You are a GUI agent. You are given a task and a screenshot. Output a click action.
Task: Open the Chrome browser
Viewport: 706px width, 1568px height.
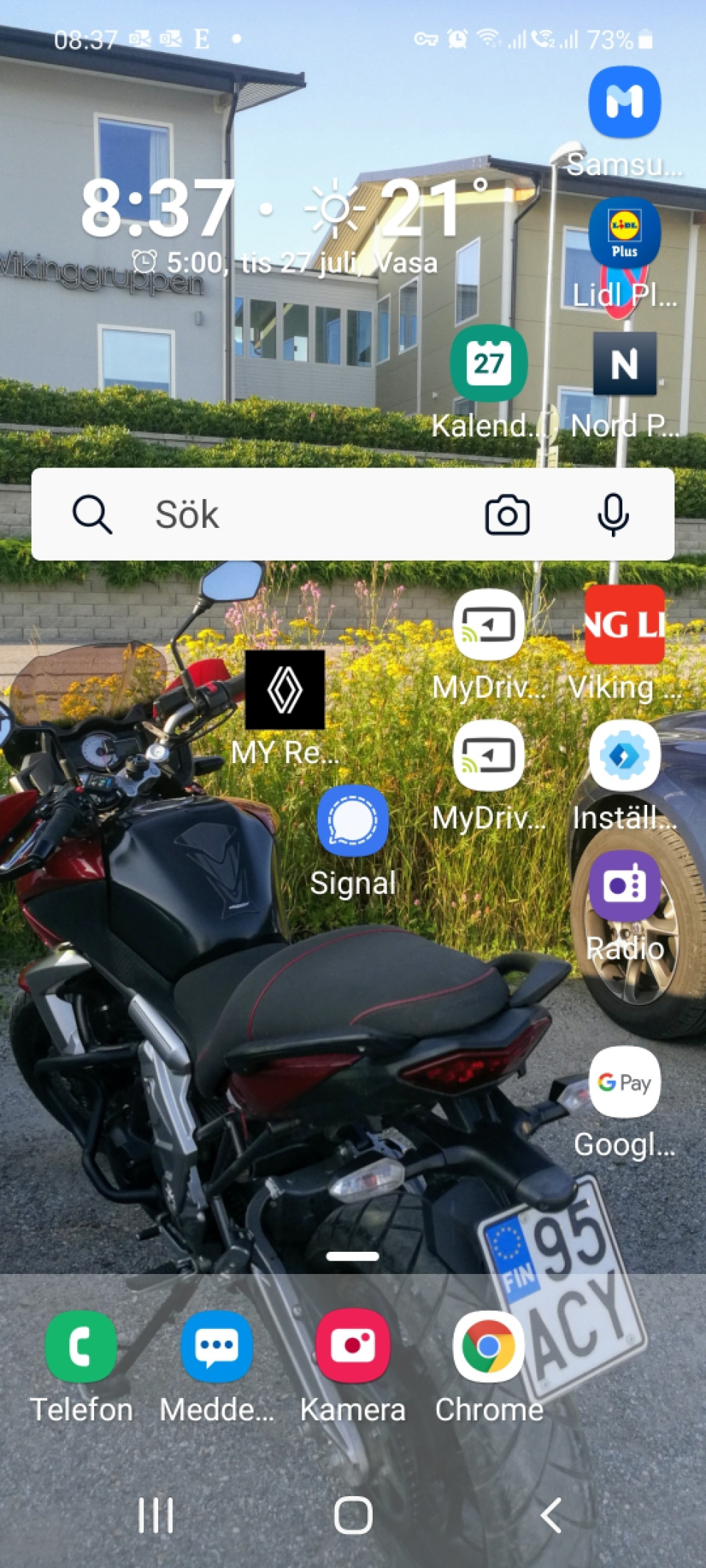pos(488,1347)
